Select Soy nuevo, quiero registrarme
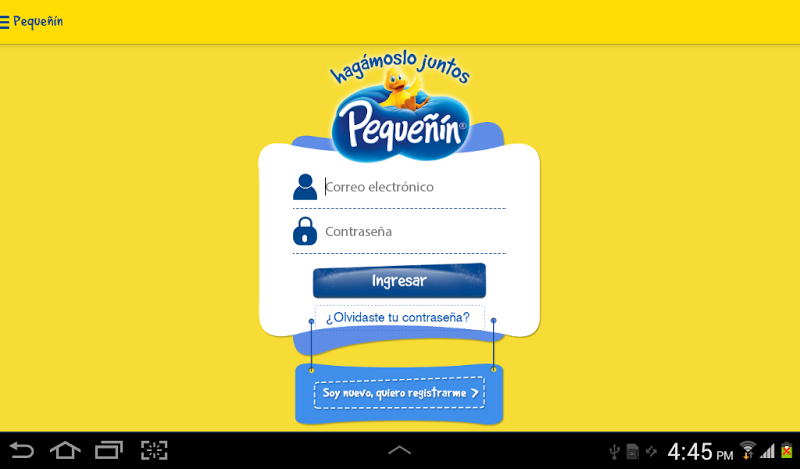 pyautogui.click(x=398, y=393)
